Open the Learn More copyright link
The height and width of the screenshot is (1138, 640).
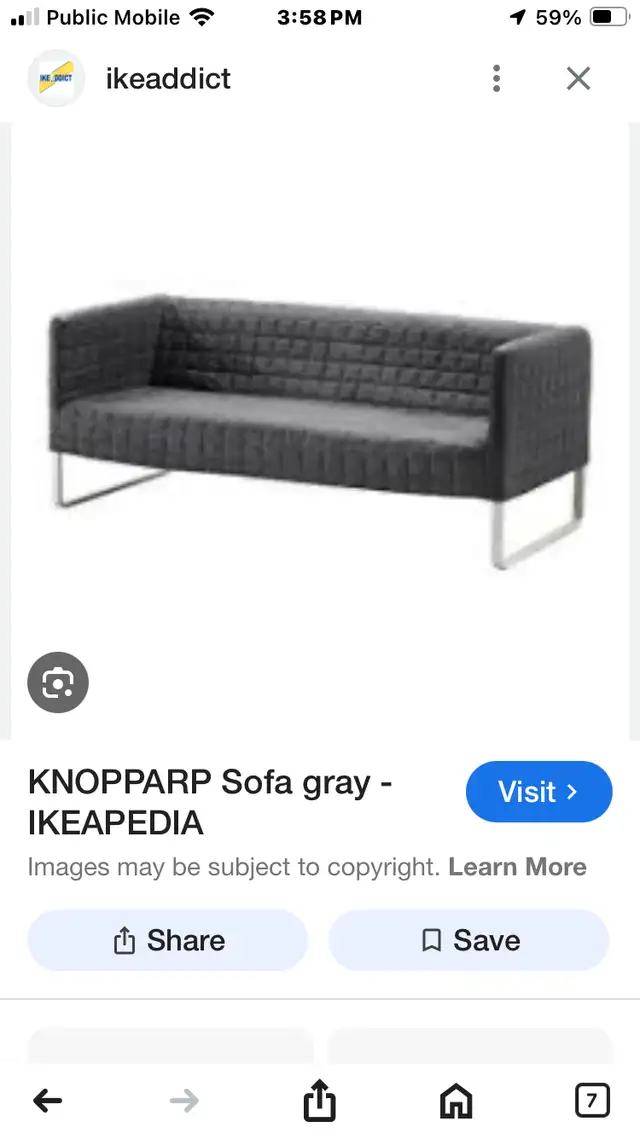(x=517, y=867)
